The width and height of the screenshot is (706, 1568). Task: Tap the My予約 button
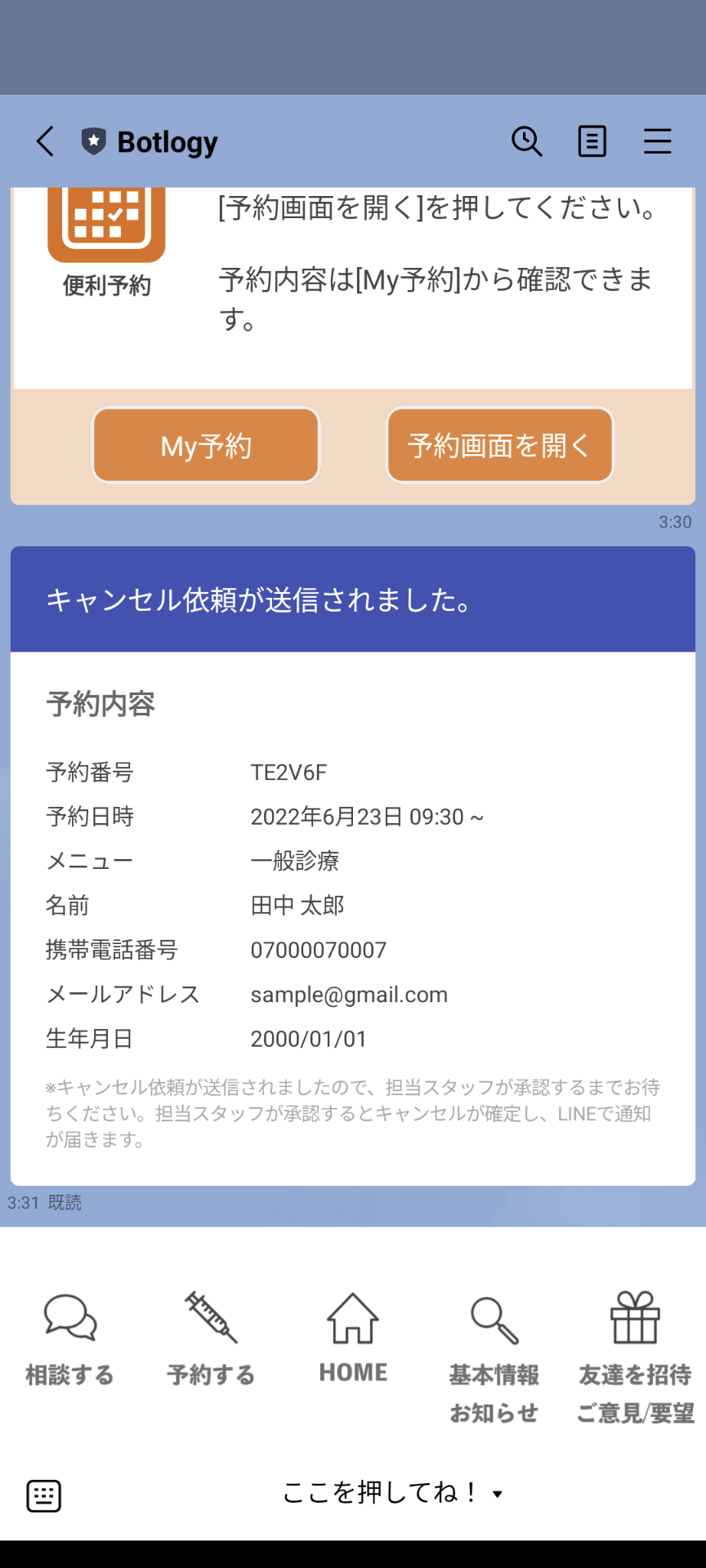[x=206, y=446]
